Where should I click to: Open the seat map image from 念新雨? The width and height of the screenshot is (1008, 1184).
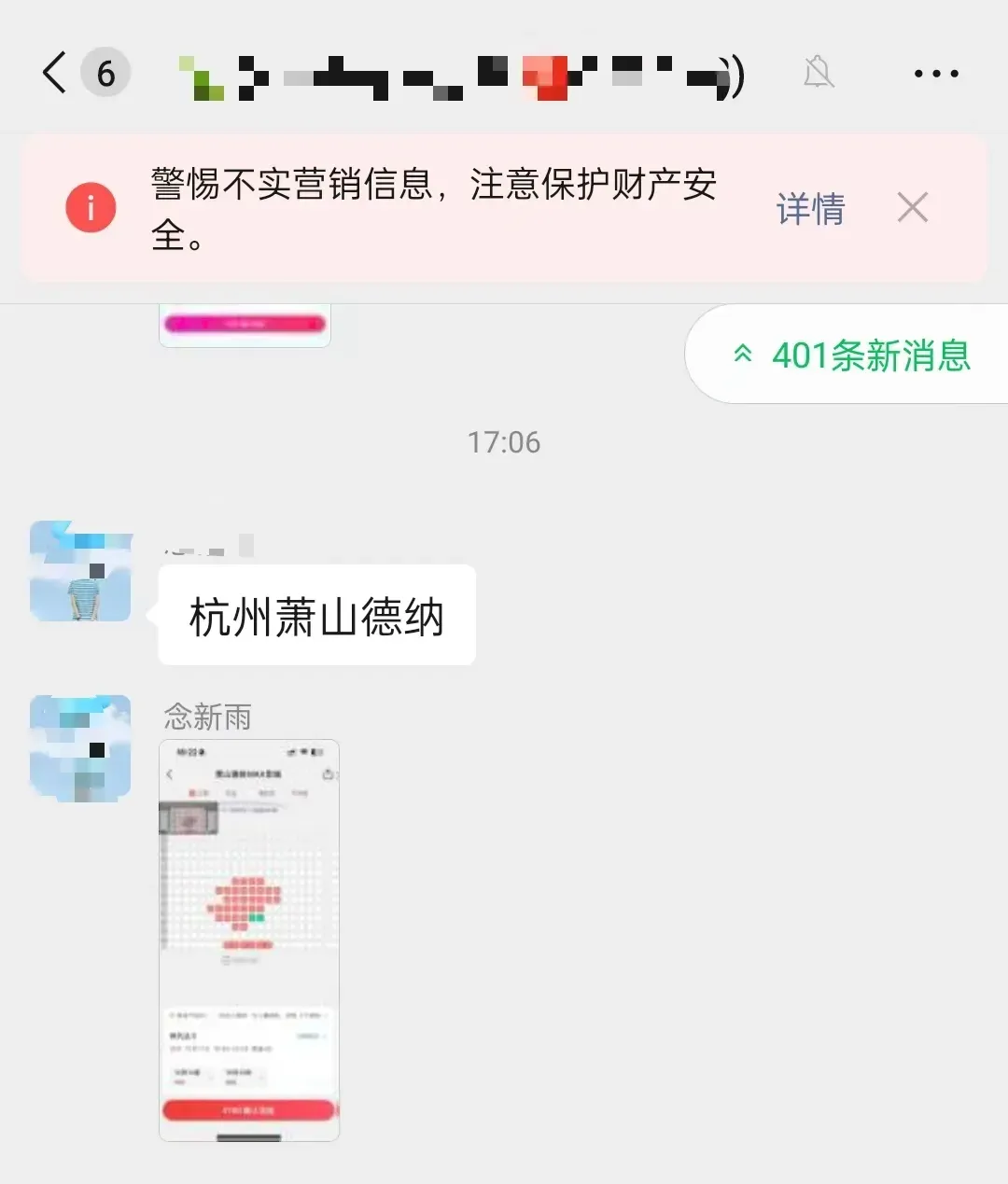pos(248,940)
